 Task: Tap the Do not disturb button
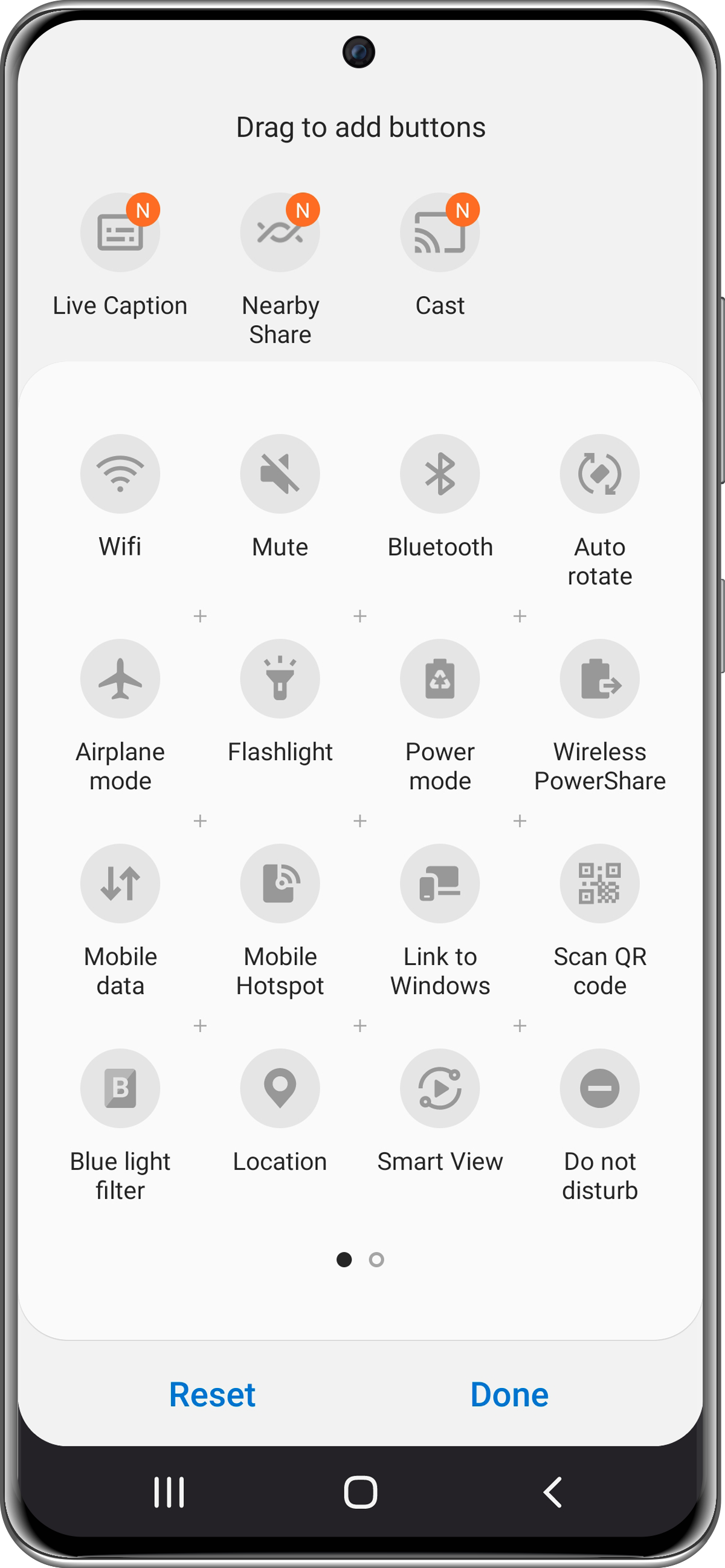599,1088
